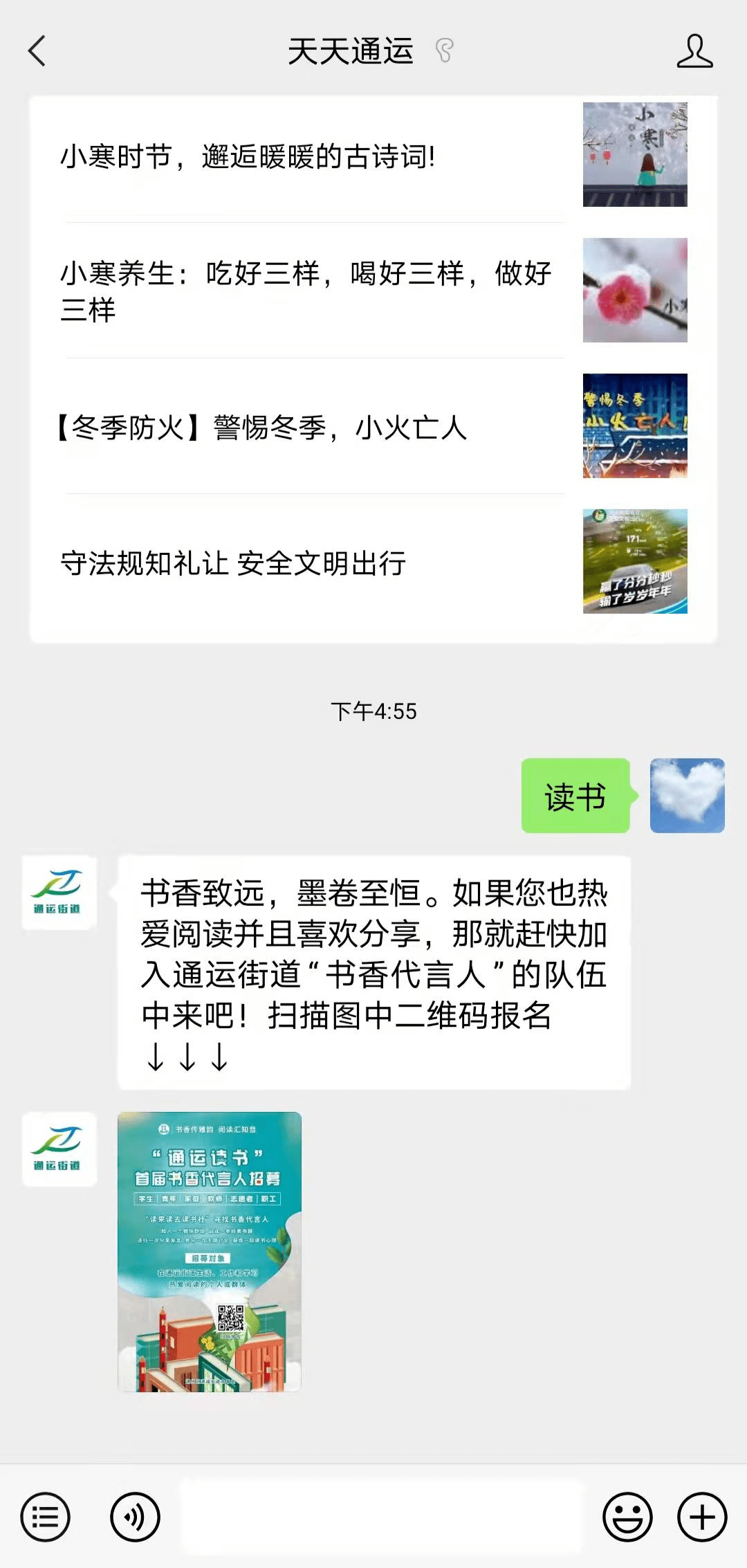This screenshot has height=1568, width=747.
Task: Focus the message text field
Action: click(380, 1517)
